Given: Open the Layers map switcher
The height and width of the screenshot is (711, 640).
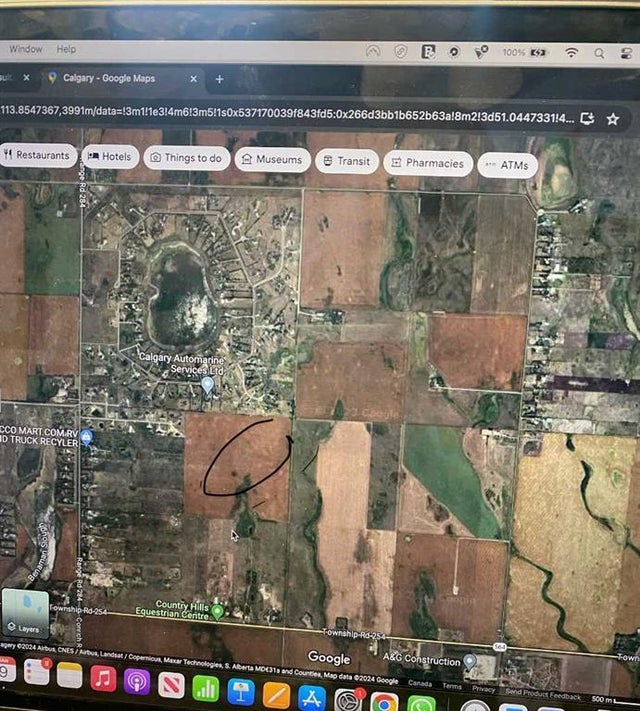Looking at the screenshot, I should coord(24,613).
